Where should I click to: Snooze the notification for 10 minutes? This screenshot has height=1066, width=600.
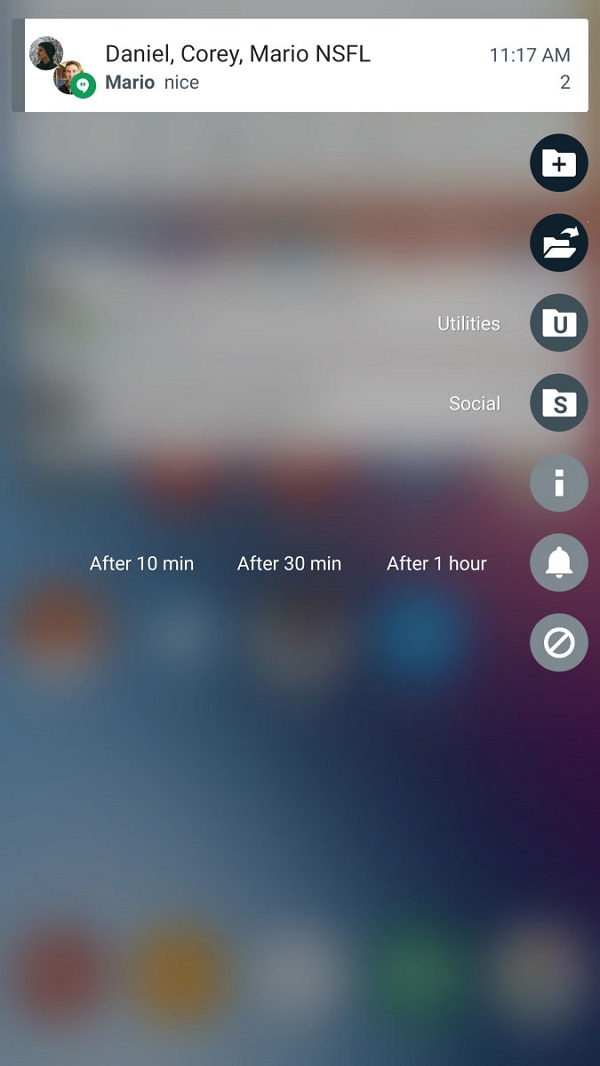[x=141, y=564]
